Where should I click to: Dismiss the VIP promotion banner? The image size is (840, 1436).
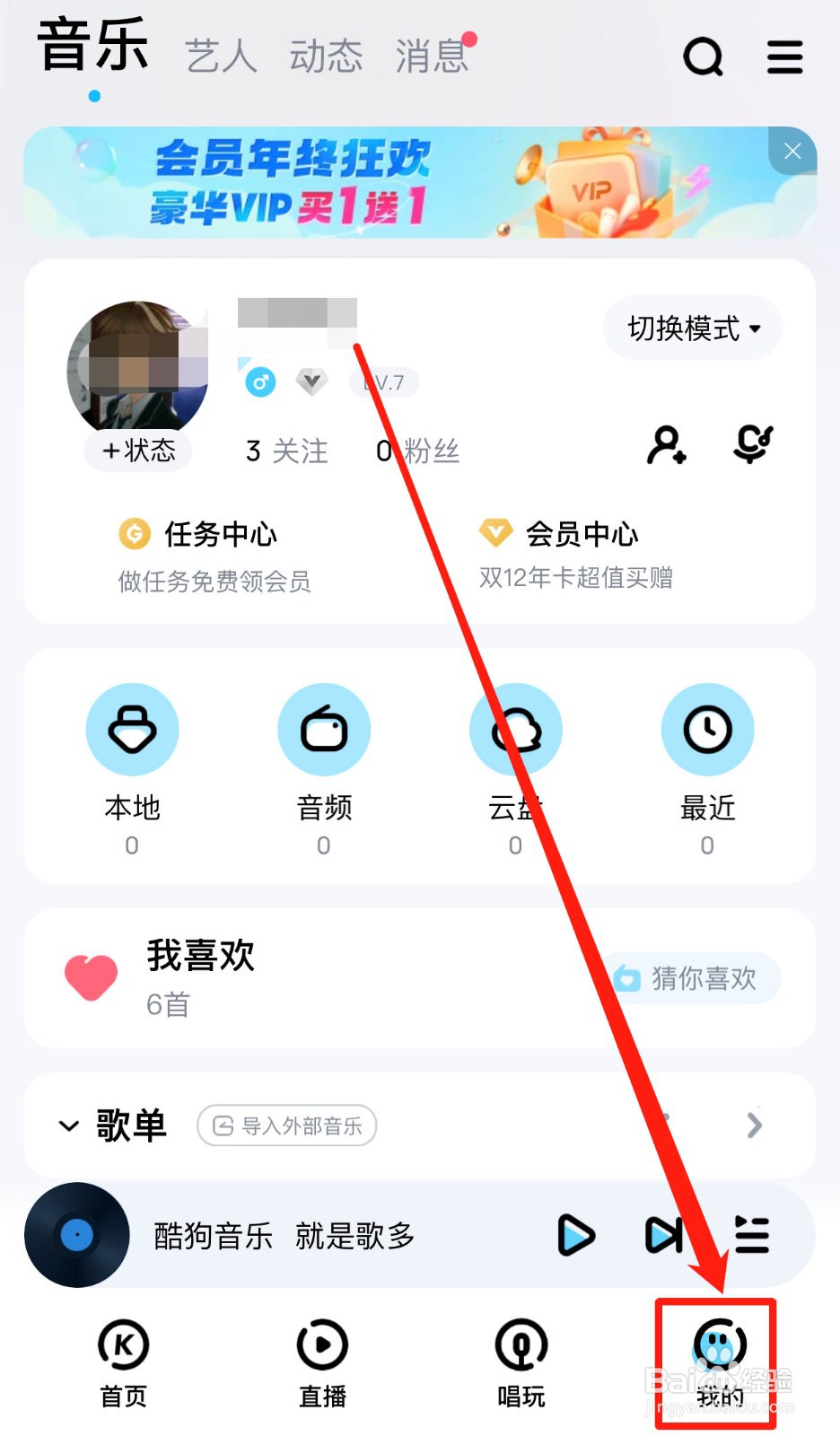[x=792, y=151]
